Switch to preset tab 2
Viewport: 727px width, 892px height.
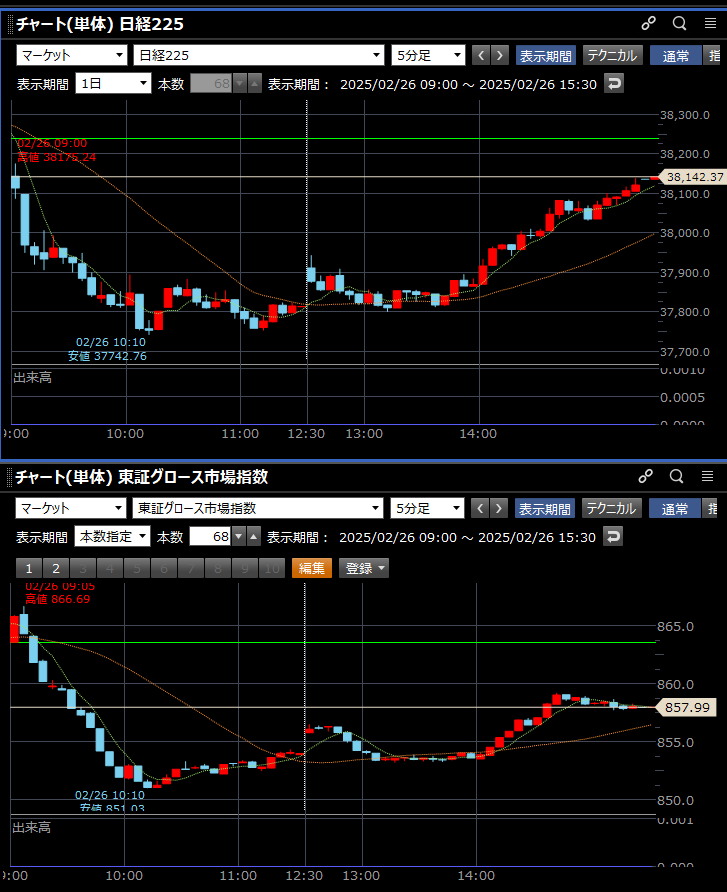(x=56, y=568)
